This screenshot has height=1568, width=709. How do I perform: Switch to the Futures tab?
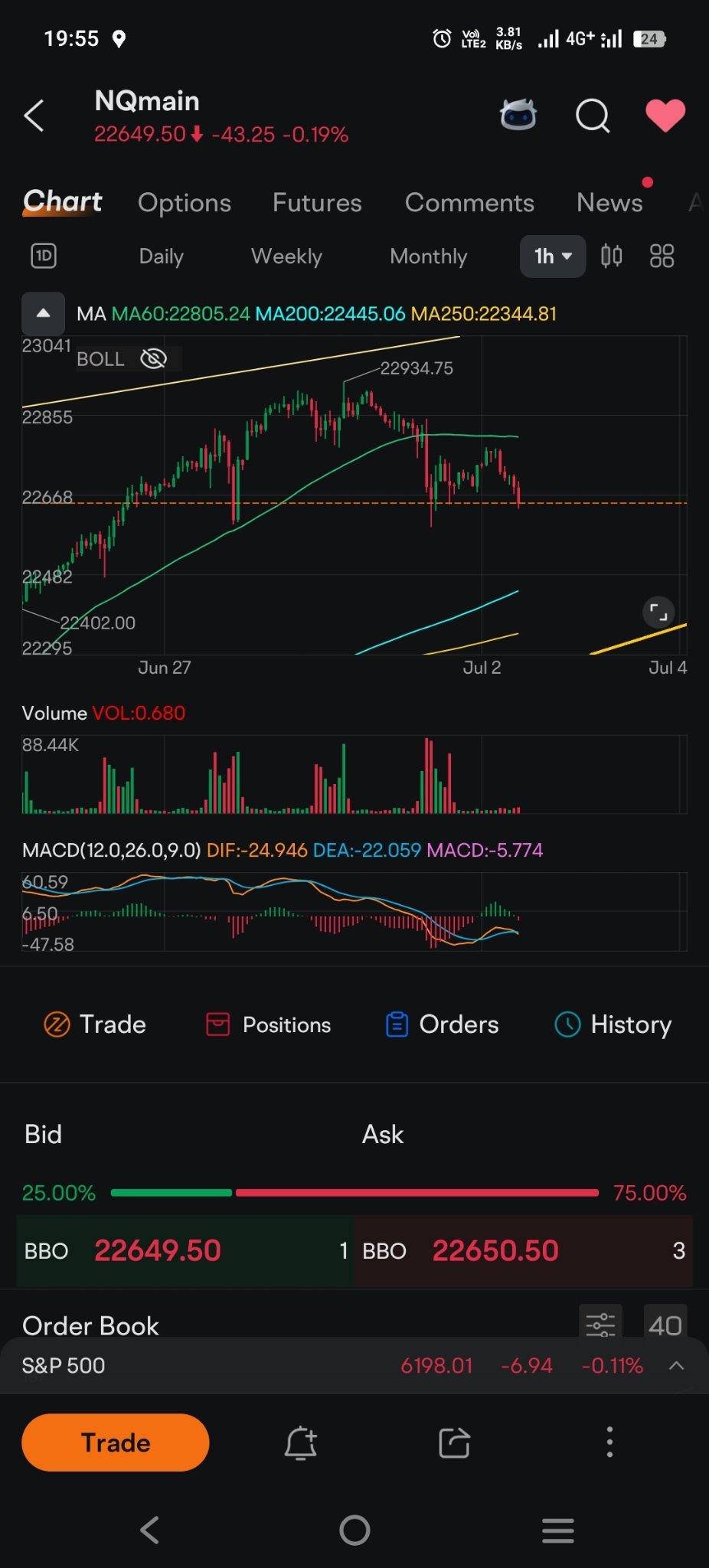(x=317, y=203)
